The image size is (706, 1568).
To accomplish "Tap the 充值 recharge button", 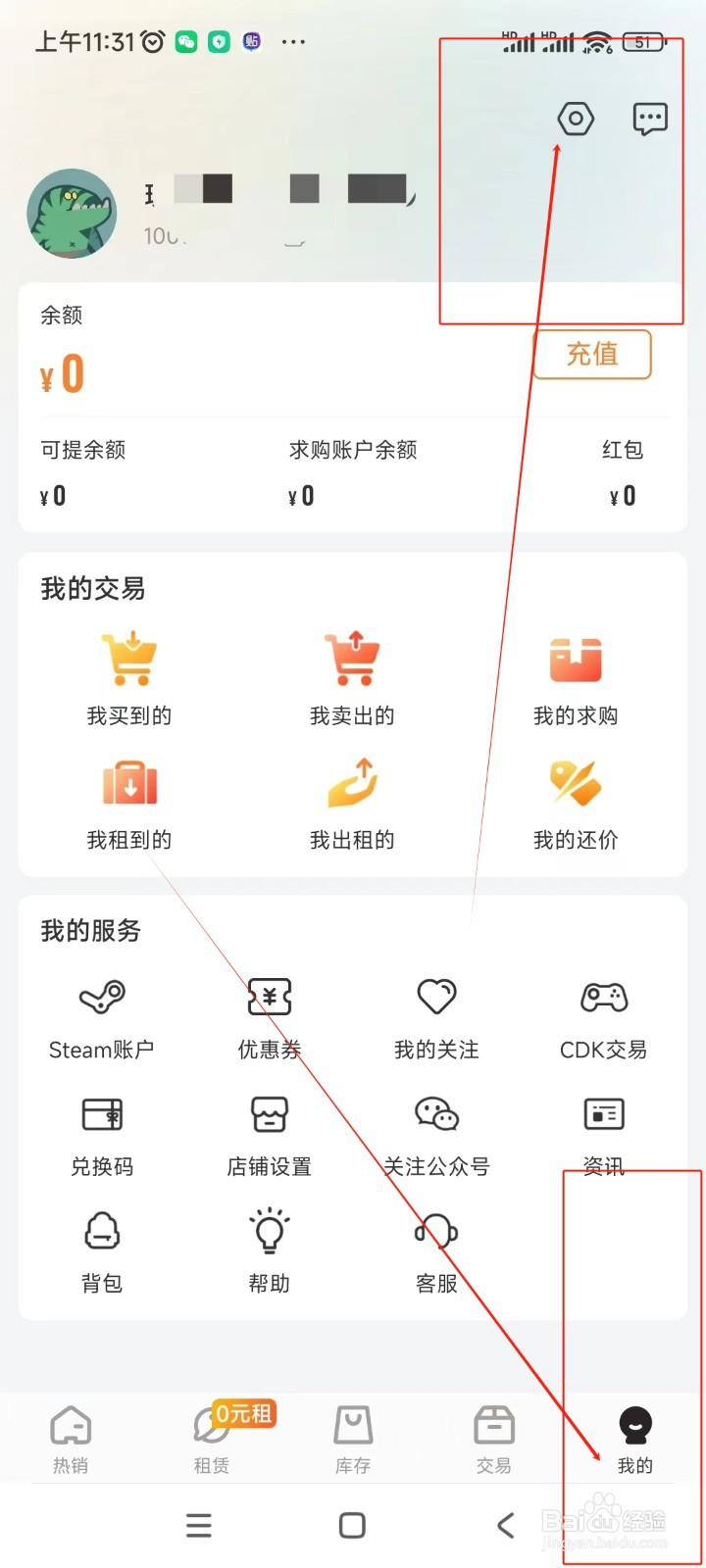I will 591,355.
